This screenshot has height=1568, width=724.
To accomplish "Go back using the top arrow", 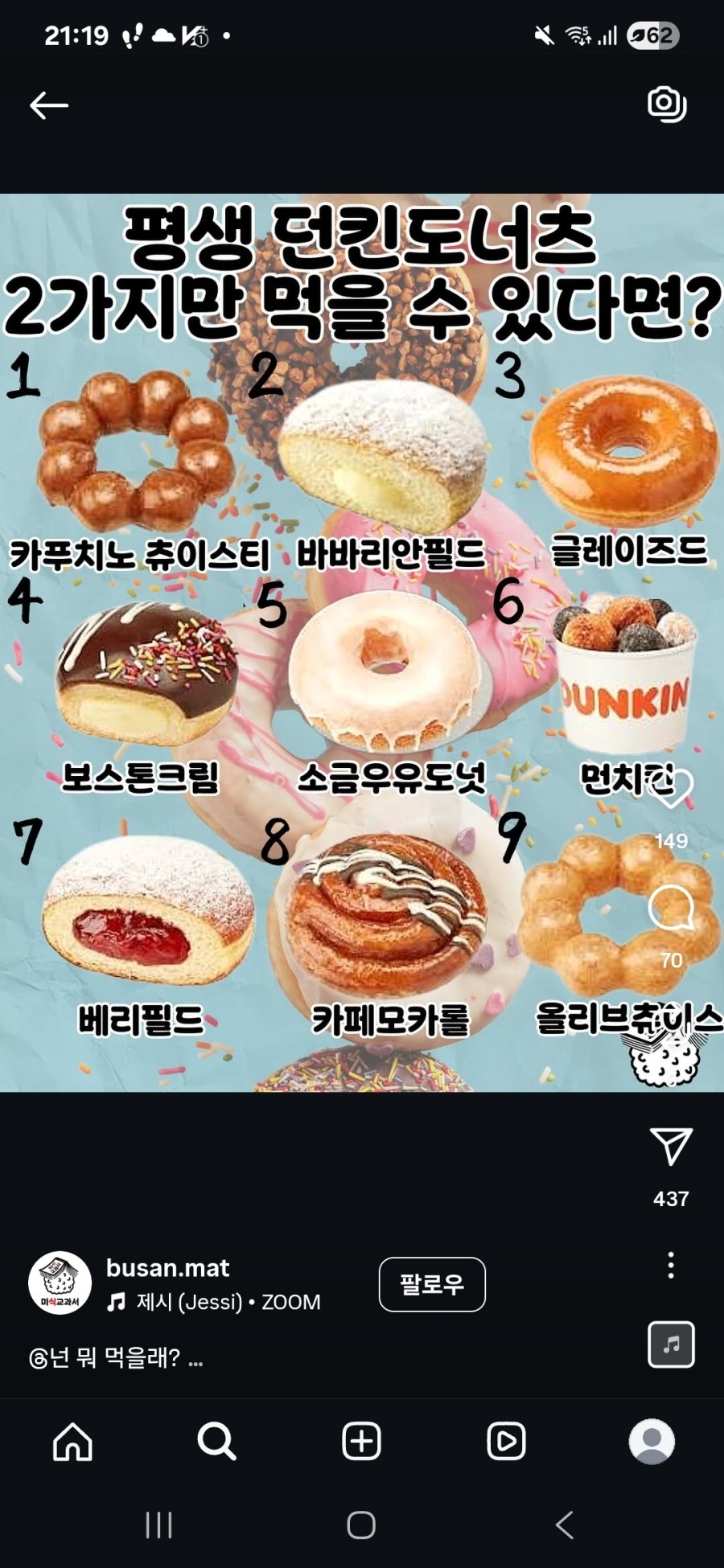I will (x=49, y=105).
